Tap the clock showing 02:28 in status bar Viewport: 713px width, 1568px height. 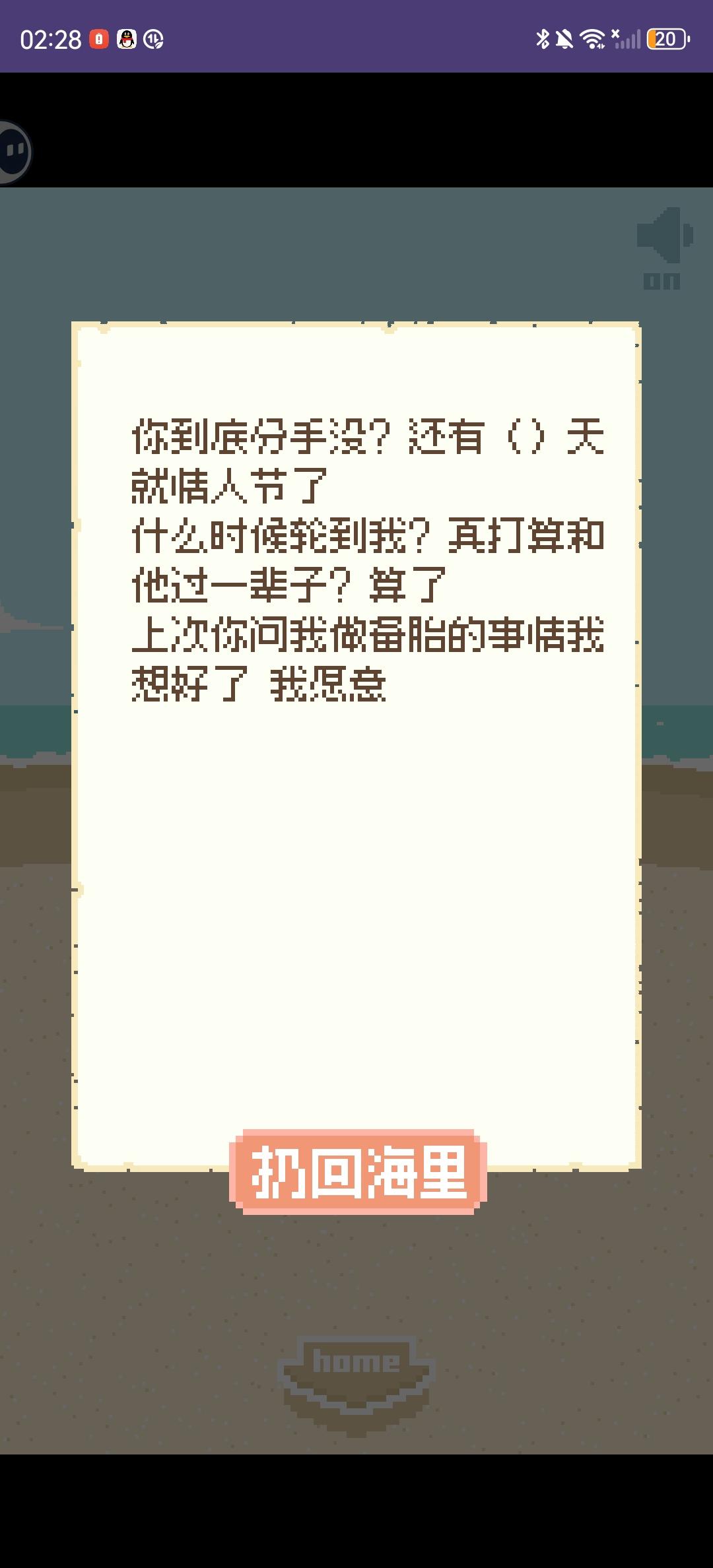point(53,38)
